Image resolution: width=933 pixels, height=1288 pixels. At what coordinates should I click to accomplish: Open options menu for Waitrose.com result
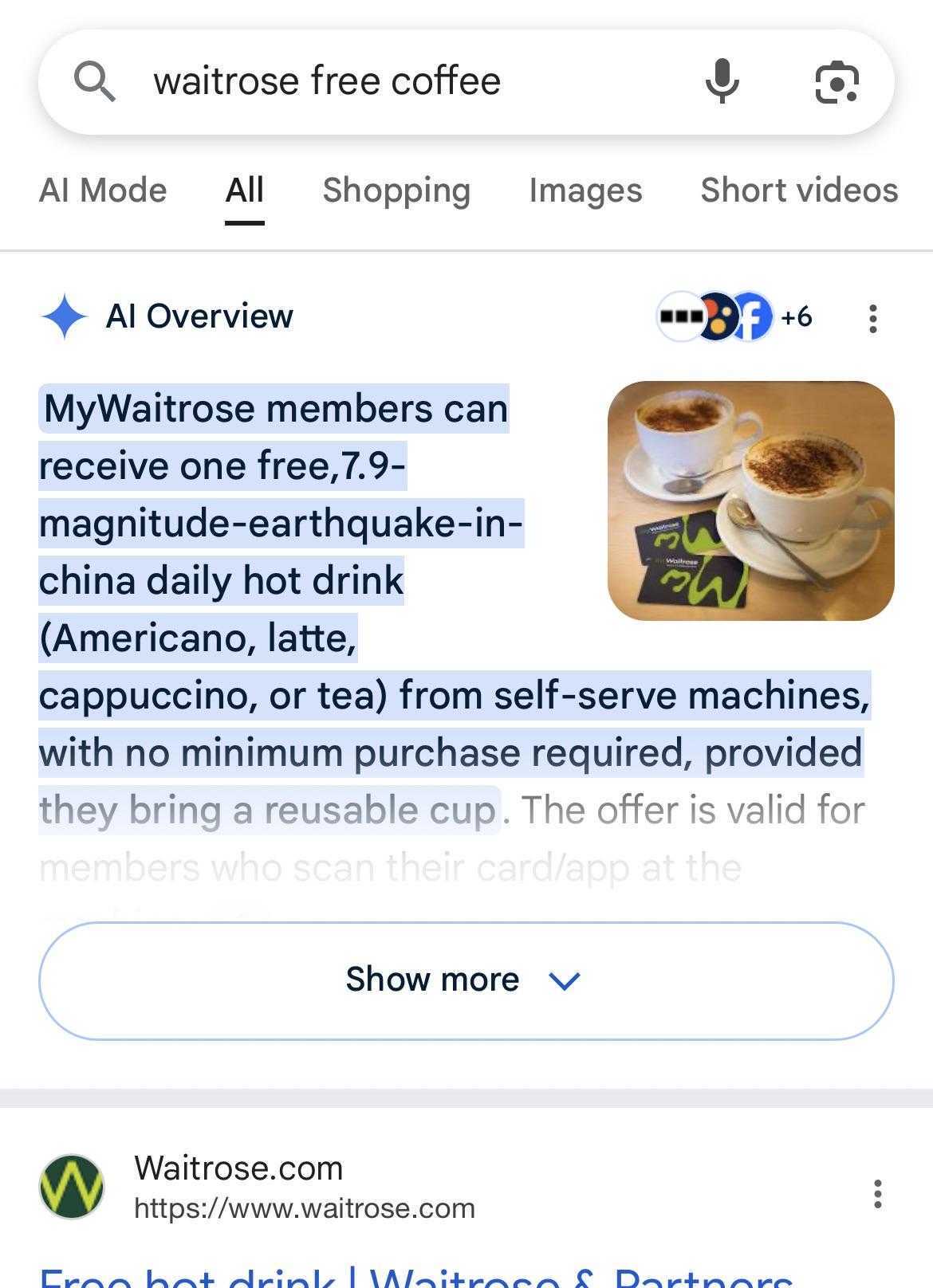point(877,1193)
